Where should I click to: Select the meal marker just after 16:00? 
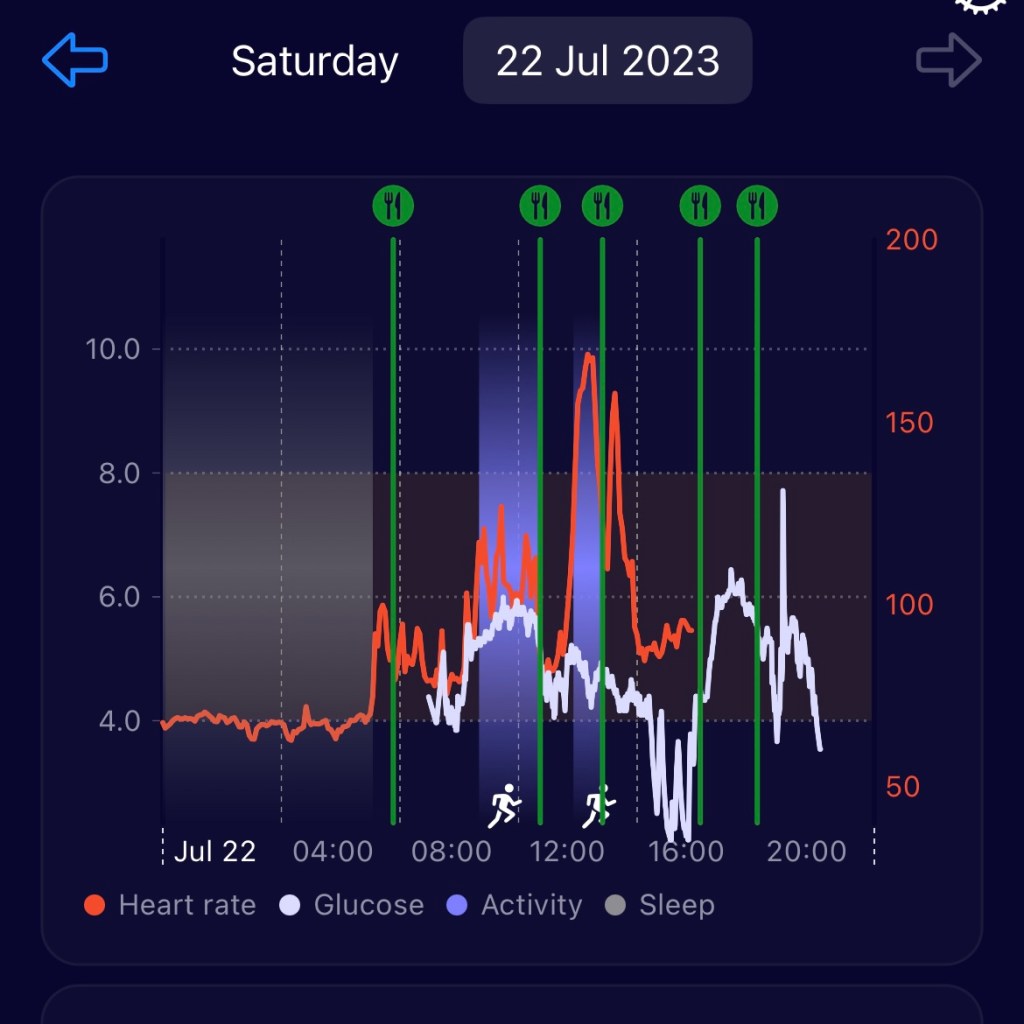click(700, 206)
